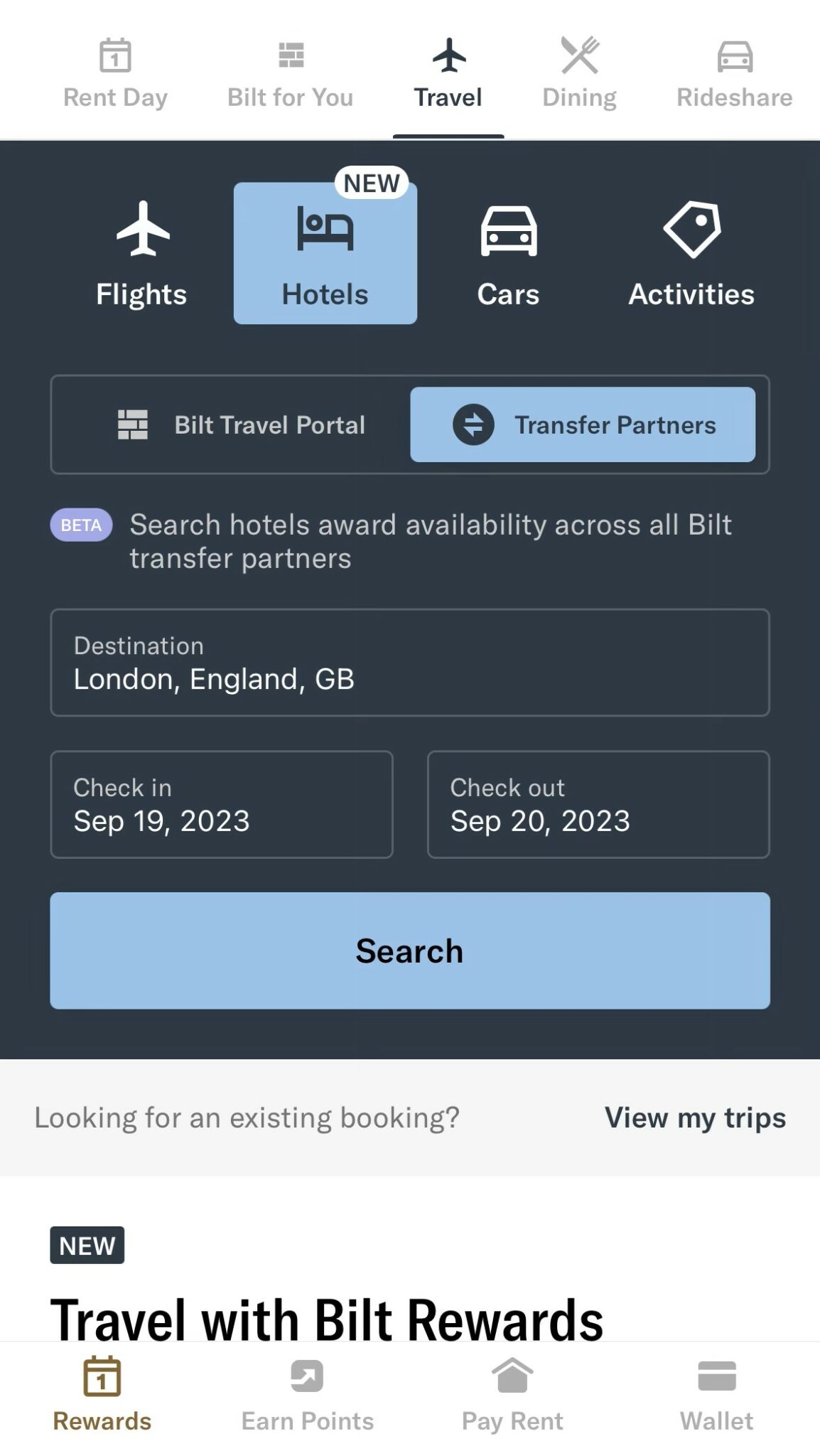Select the Activities tag icon
This screenshot has width=820, height=1456.
coord(691,229)
